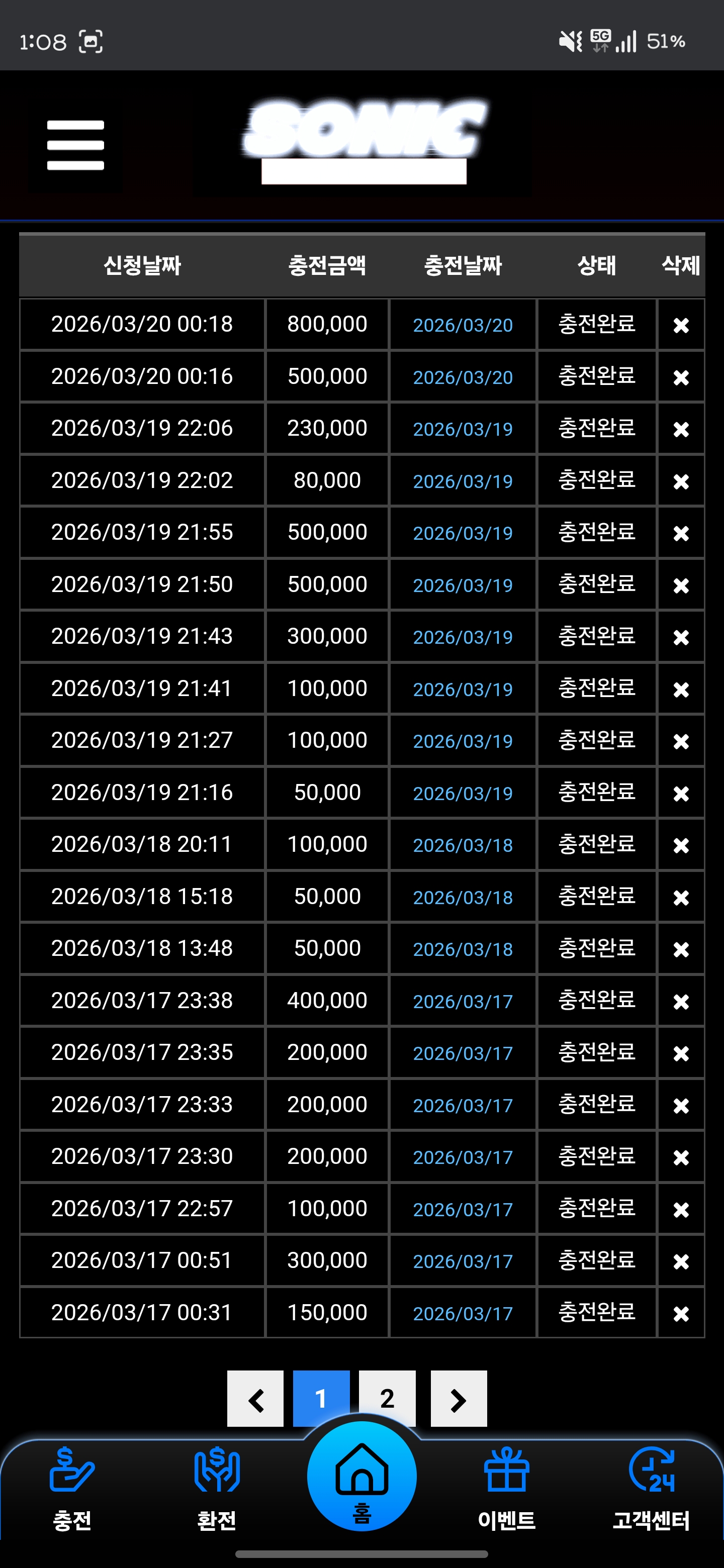The image size is (724, 1568).
Task: Open the hamburger menu
Action: (75, 145)
